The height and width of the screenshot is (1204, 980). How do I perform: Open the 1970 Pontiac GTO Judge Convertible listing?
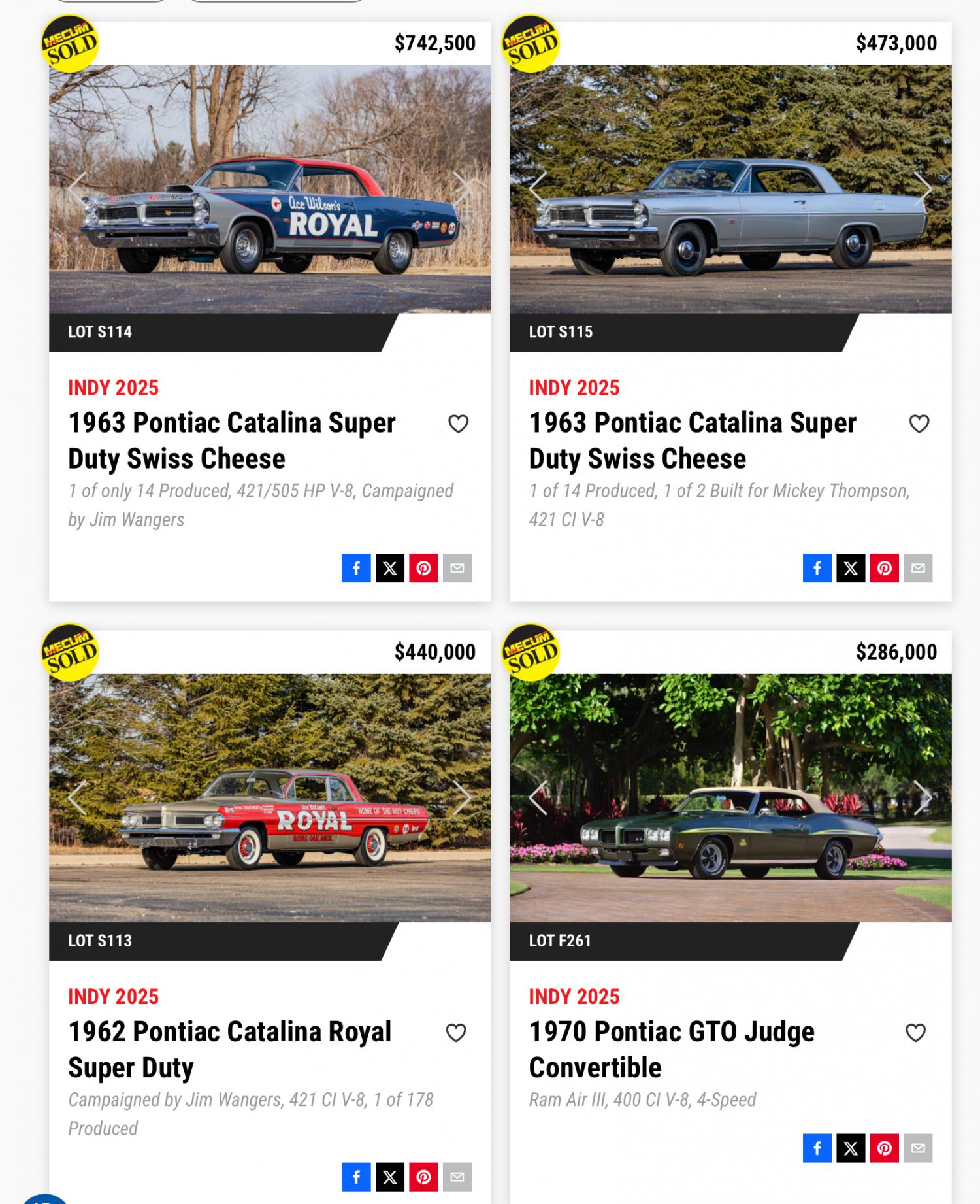[x=672, y=1049]
